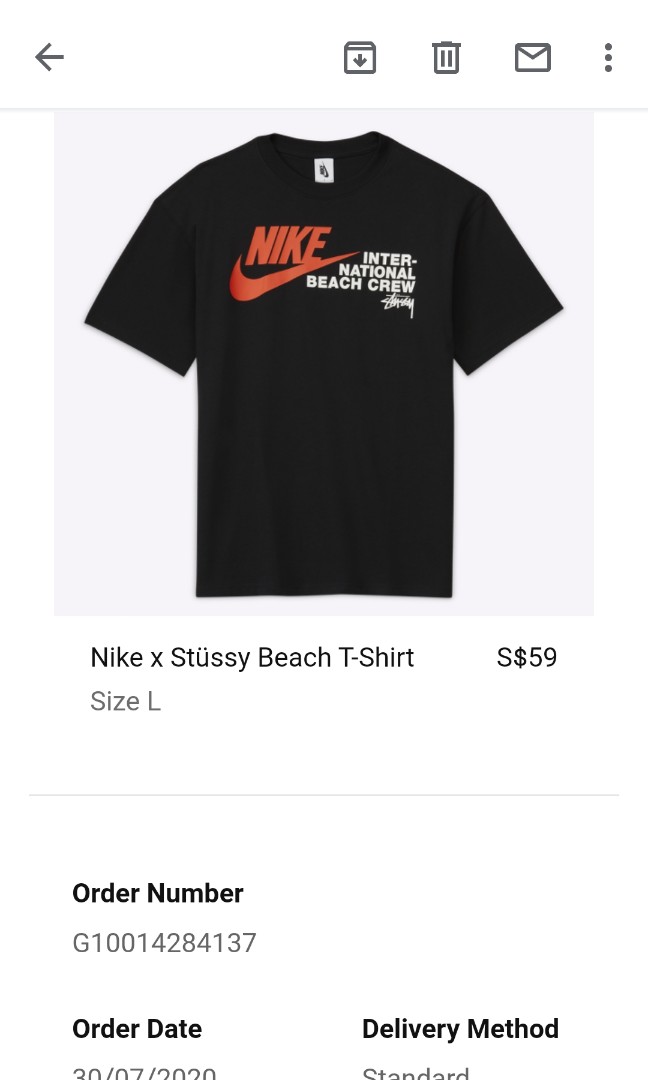Mark this email as unread

532,58
